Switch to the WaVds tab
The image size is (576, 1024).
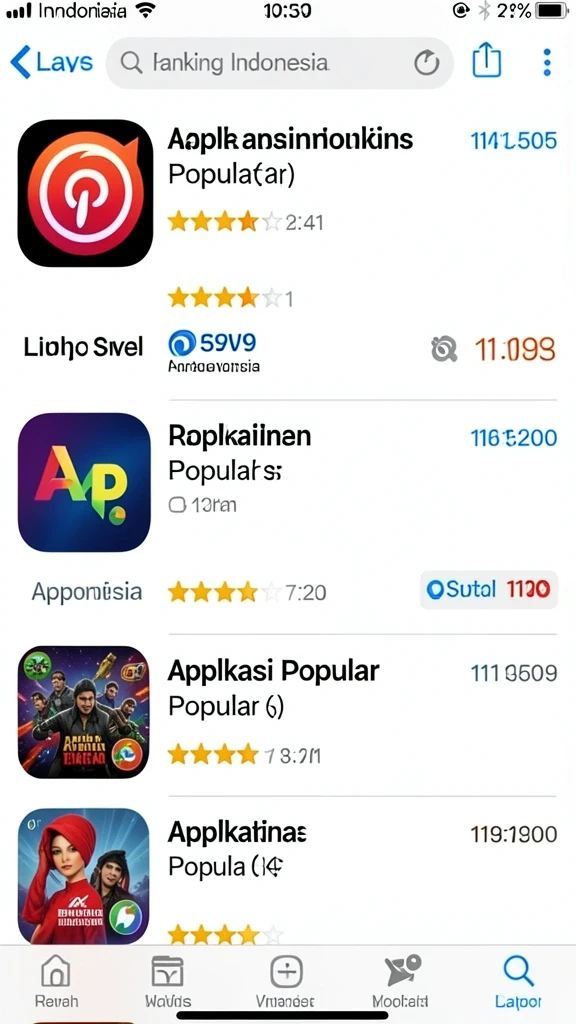click(x=168, y=982)
